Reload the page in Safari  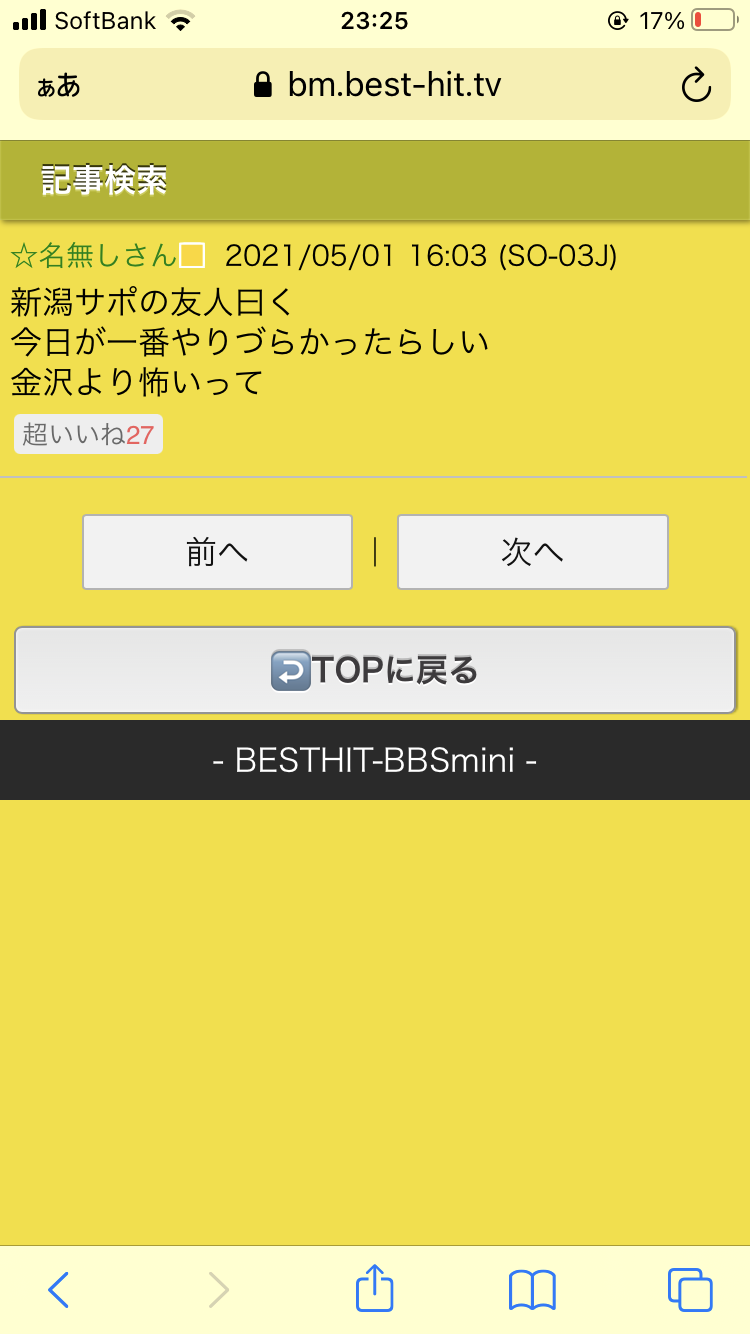(696, 86)
